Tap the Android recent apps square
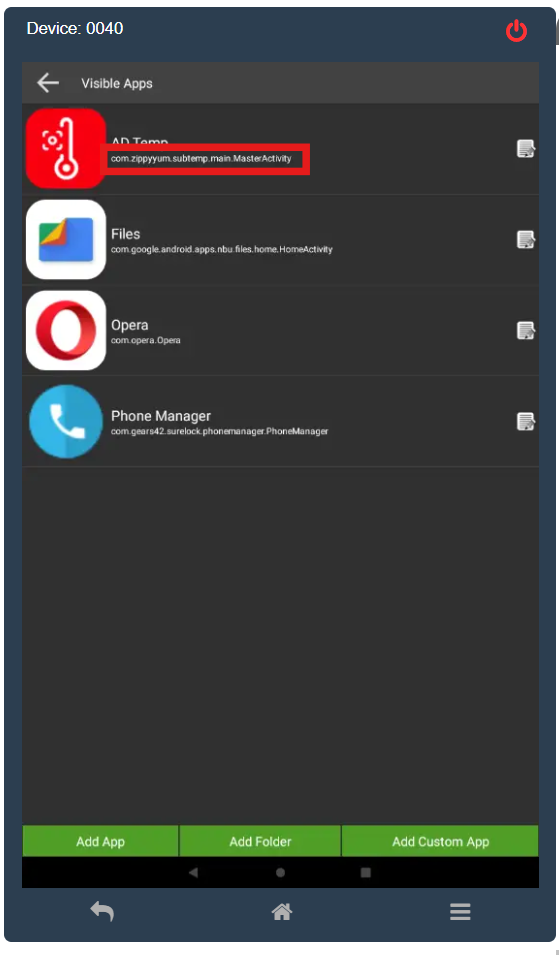The width and height of the screenshot is (559, 955). click(x=365, y=873)
